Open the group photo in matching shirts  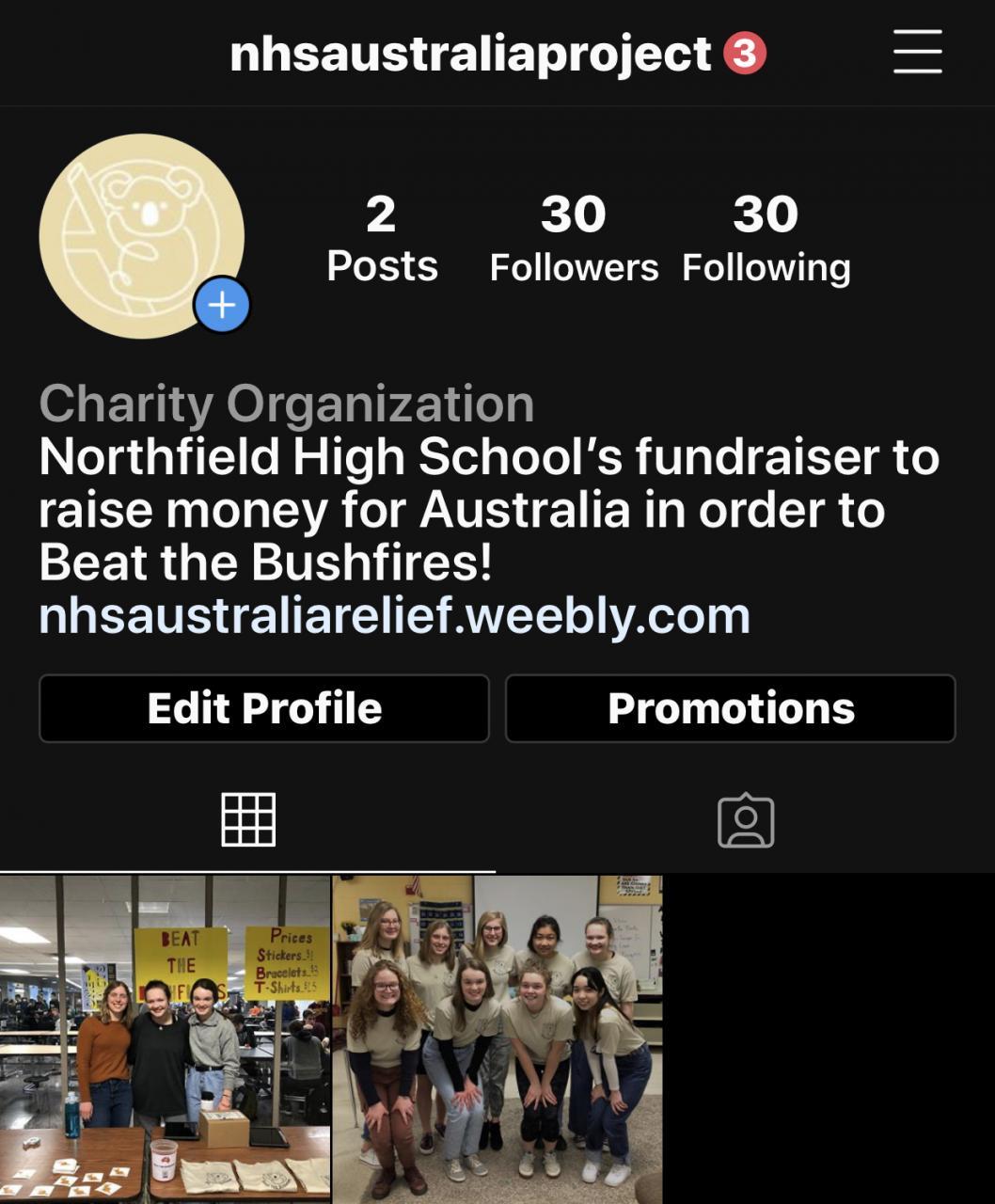pos(497,1039)
